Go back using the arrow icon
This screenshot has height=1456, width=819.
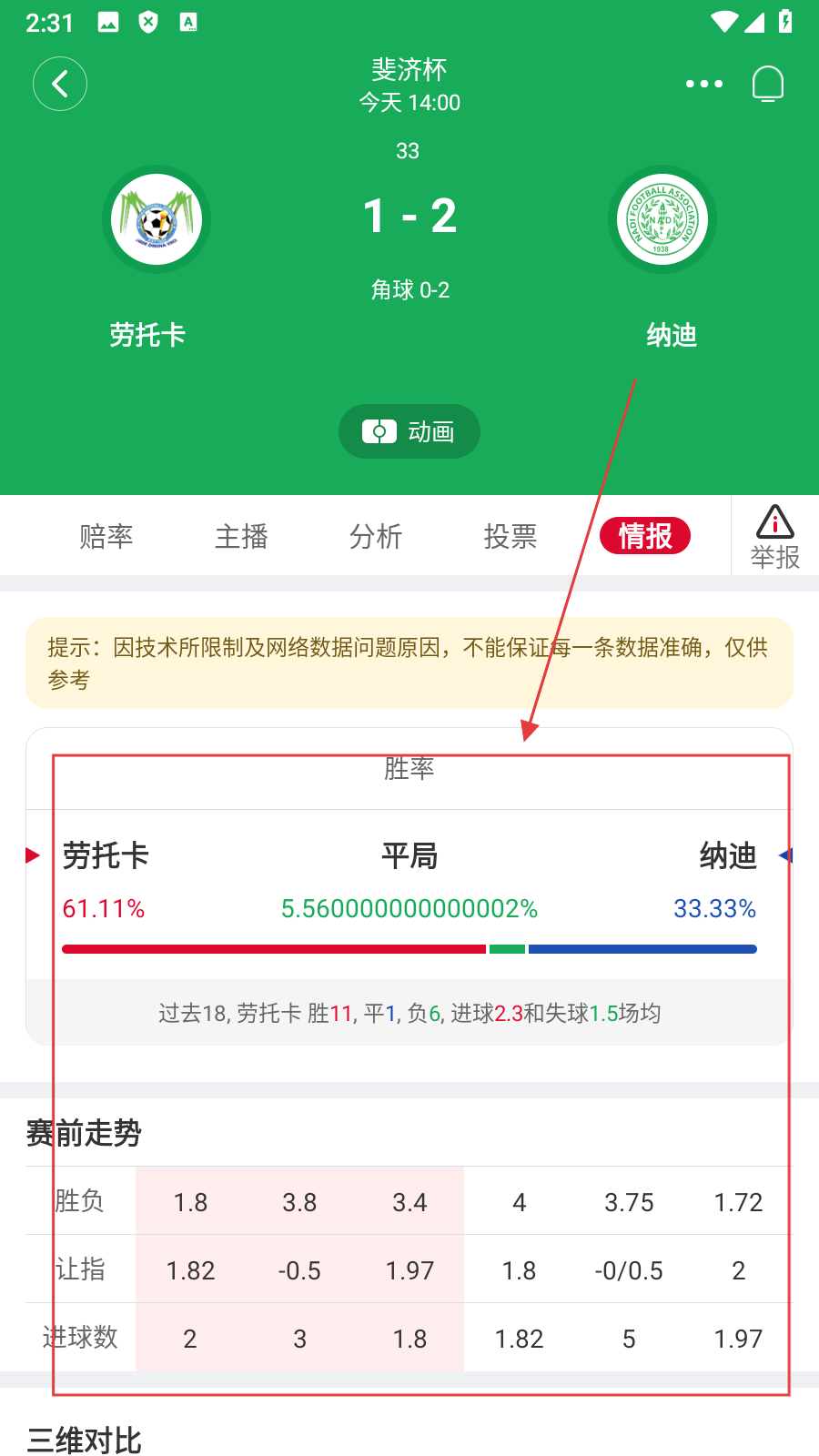[60, 84]
